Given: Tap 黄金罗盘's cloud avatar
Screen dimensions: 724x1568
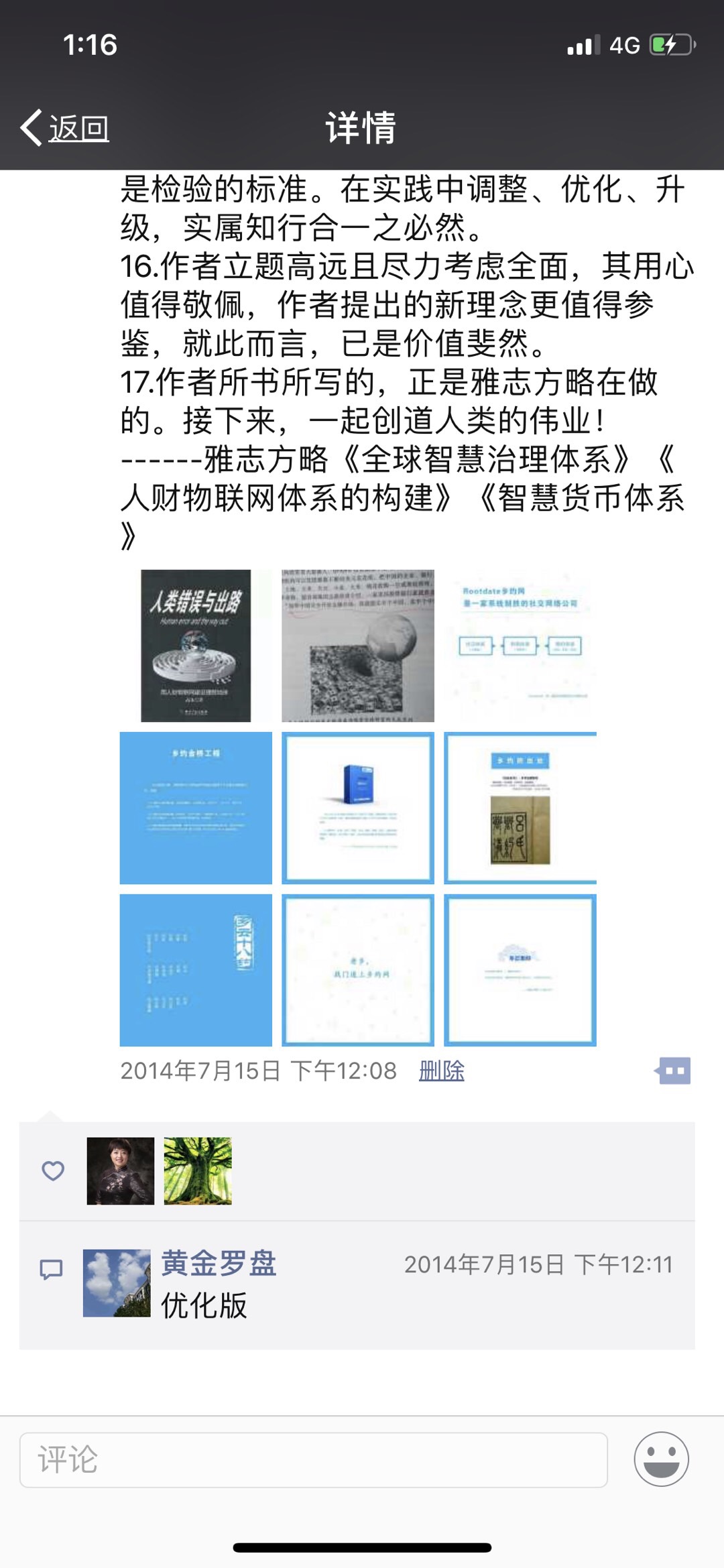Looking at the screenshot, I should [x=117, y=1283].
